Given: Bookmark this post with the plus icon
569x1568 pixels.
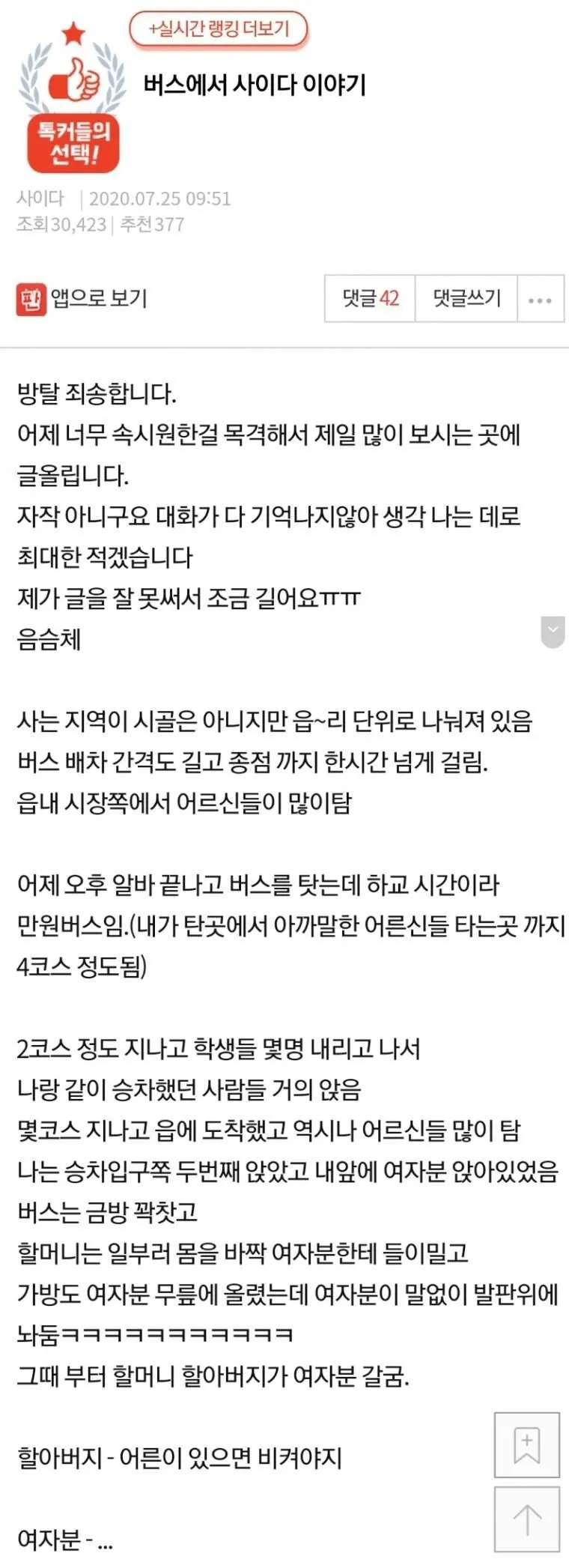Looking at the screenshot, I should [x=526, y=1444].
